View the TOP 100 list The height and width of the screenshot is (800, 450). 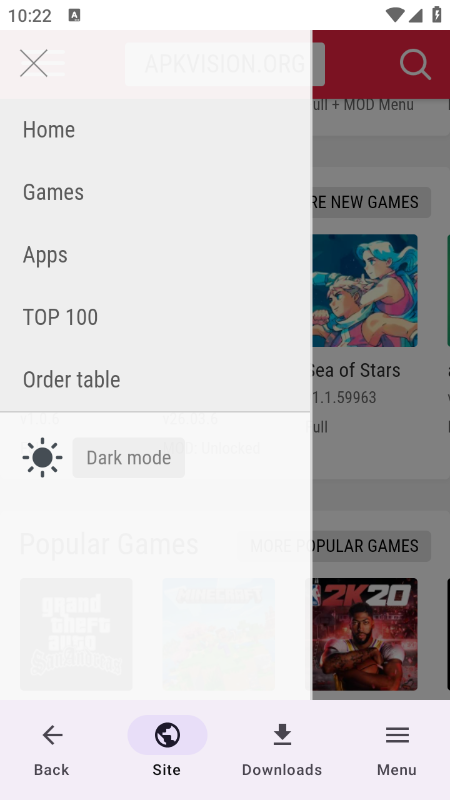(155, 317)
